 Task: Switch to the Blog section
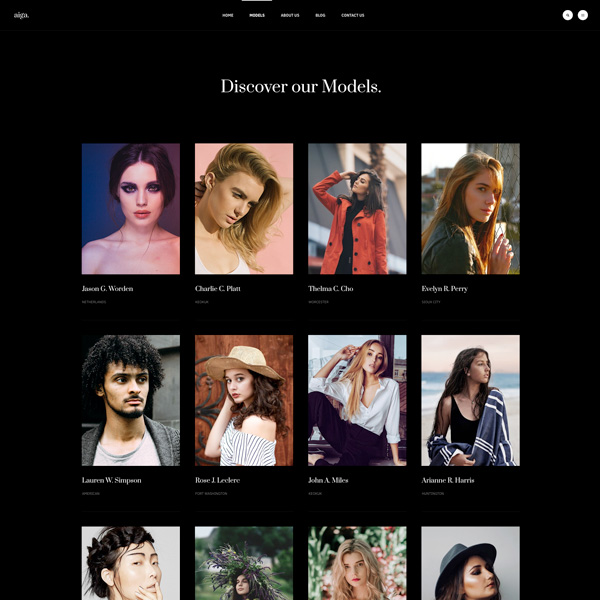click(320, 15)
